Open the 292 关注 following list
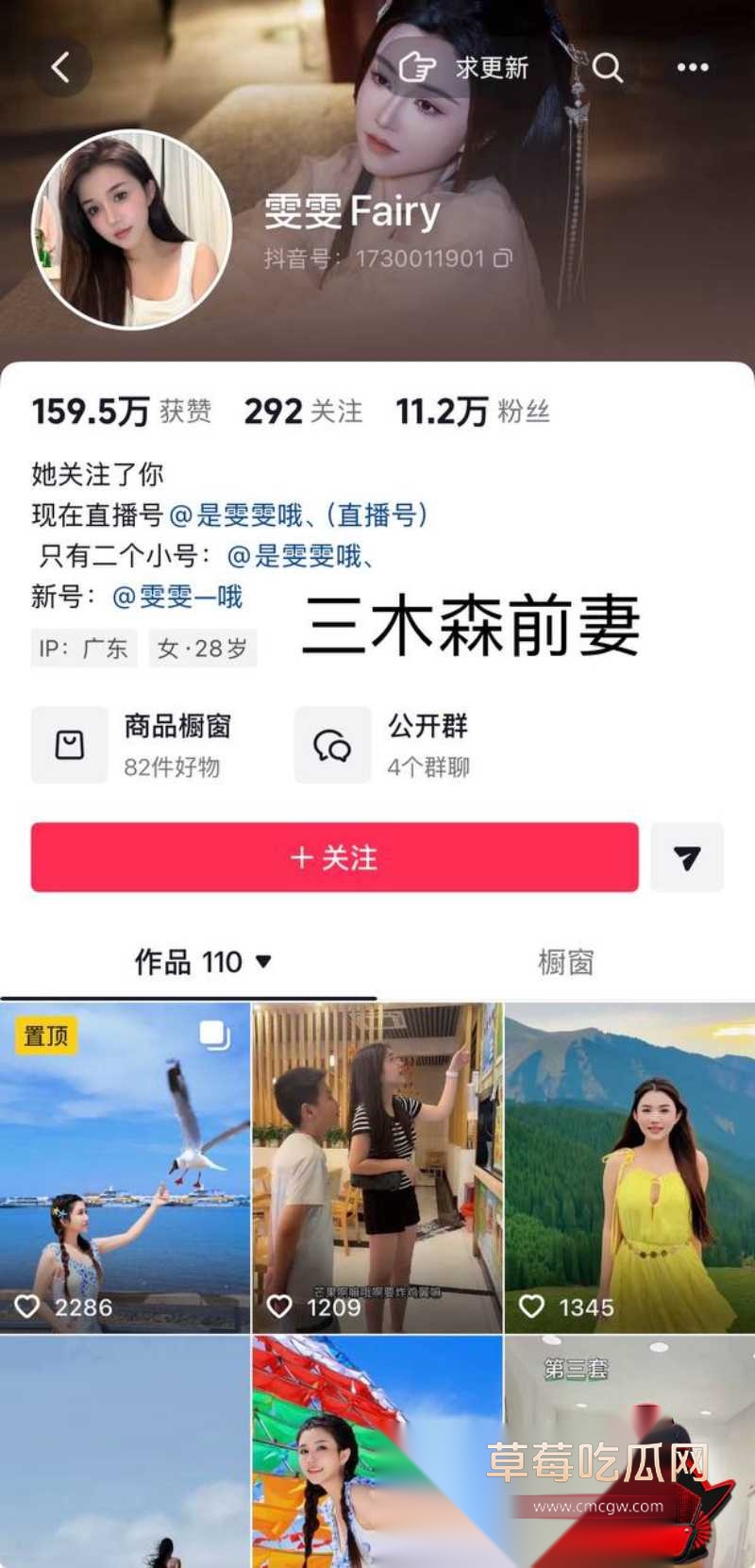The width and height of the screenshot is (755, 1568). pos(303,412)
